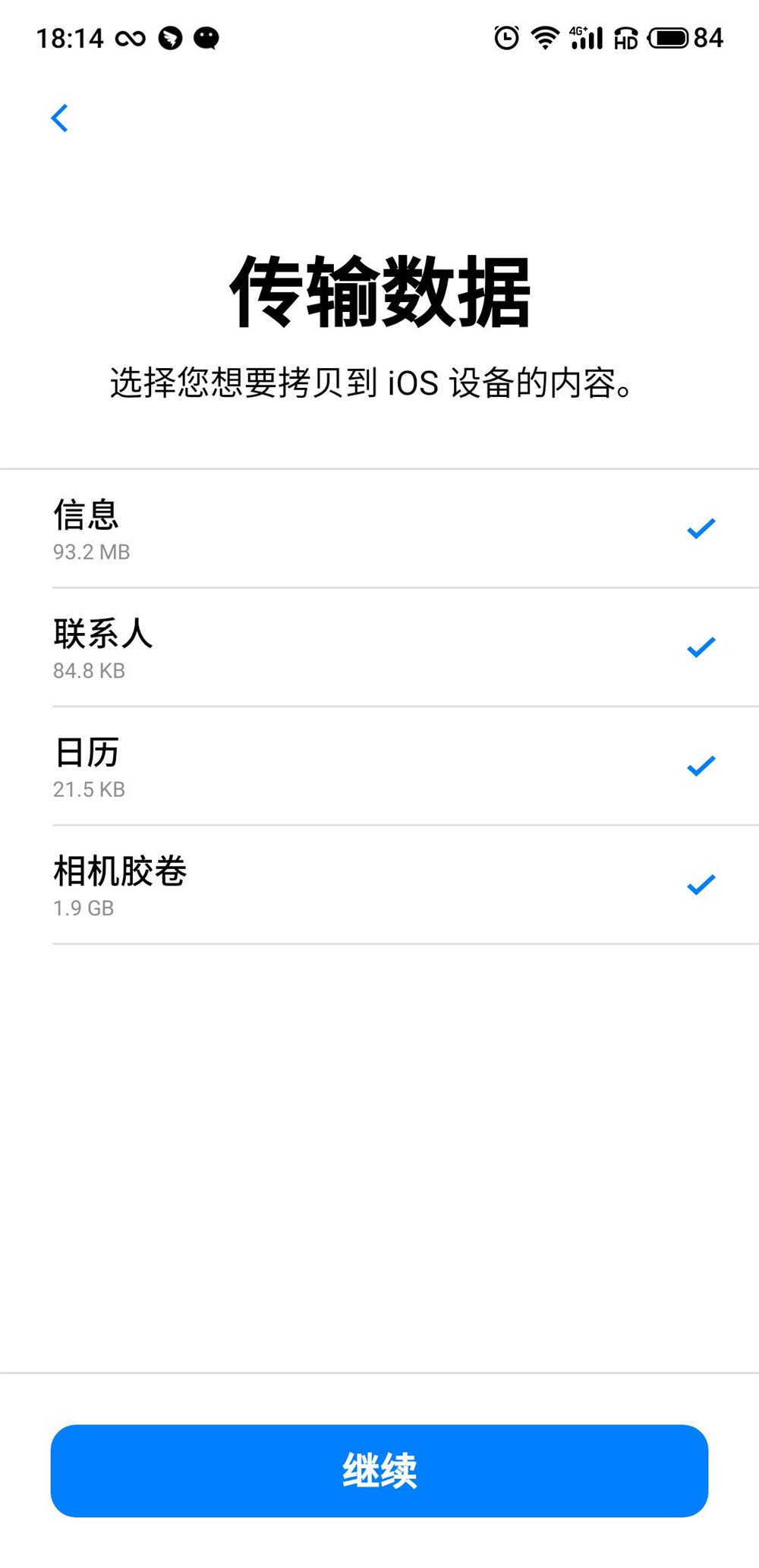Tap the back arrow to return
759x1568 pixels.
click(x=60, y=119)
